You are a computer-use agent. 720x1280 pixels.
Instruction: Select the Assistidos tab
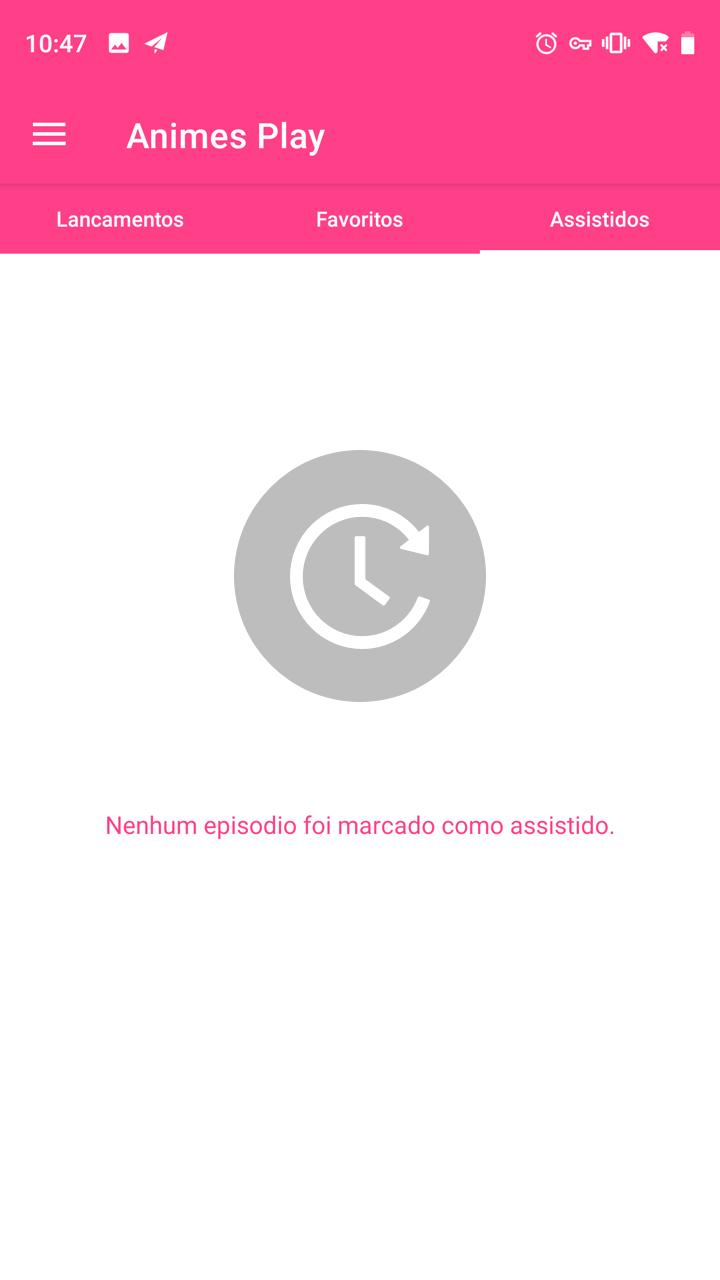599,219
